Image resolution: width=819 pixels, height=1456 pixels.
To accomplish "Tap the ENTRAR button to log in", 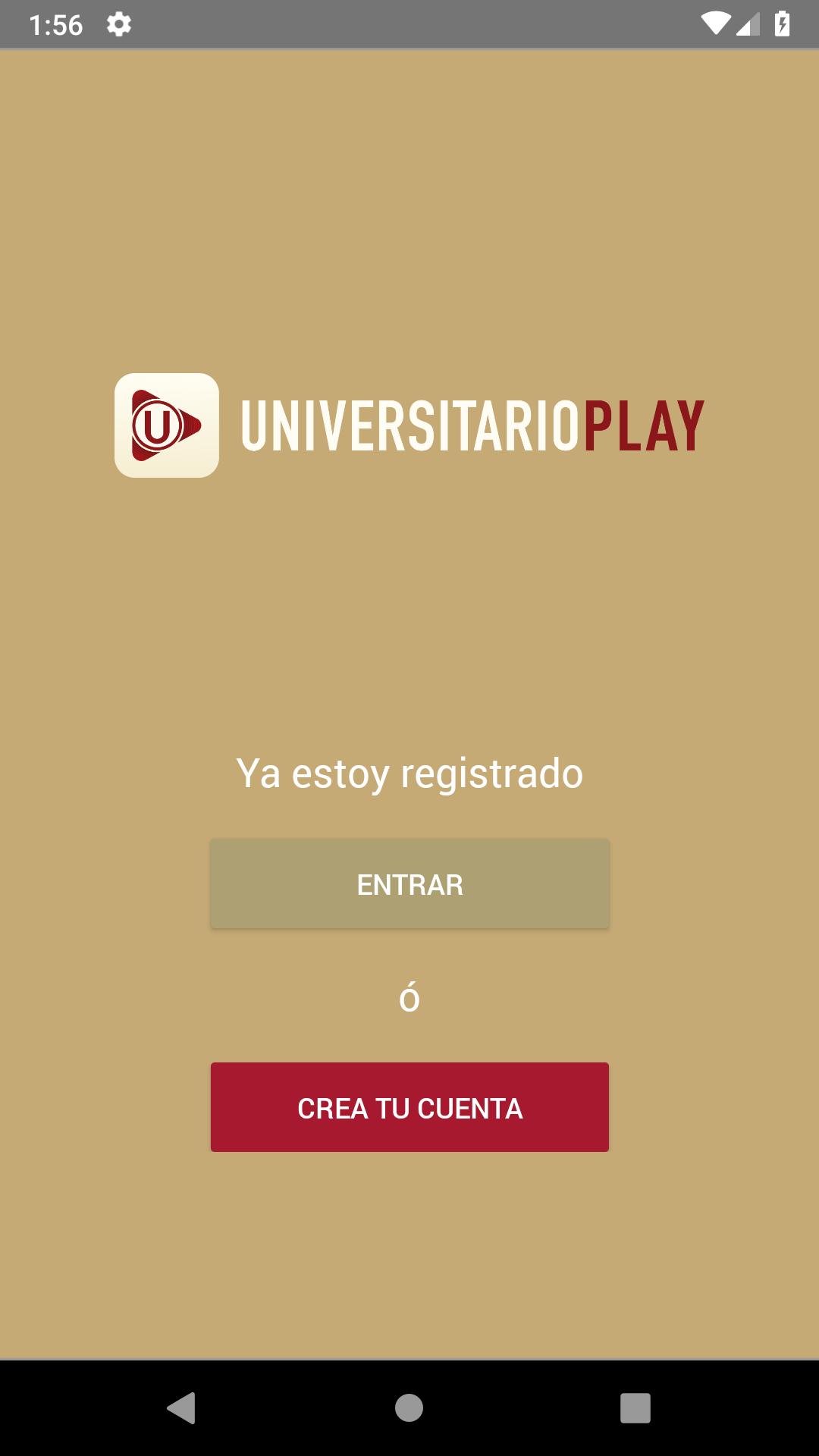I will [409, 883].
